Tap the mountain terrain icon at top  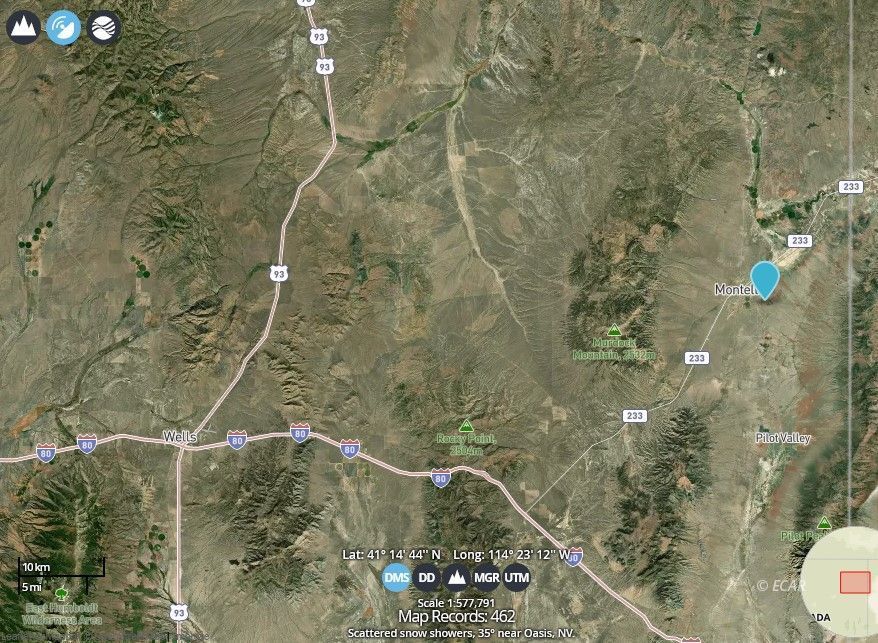[23, 26]
